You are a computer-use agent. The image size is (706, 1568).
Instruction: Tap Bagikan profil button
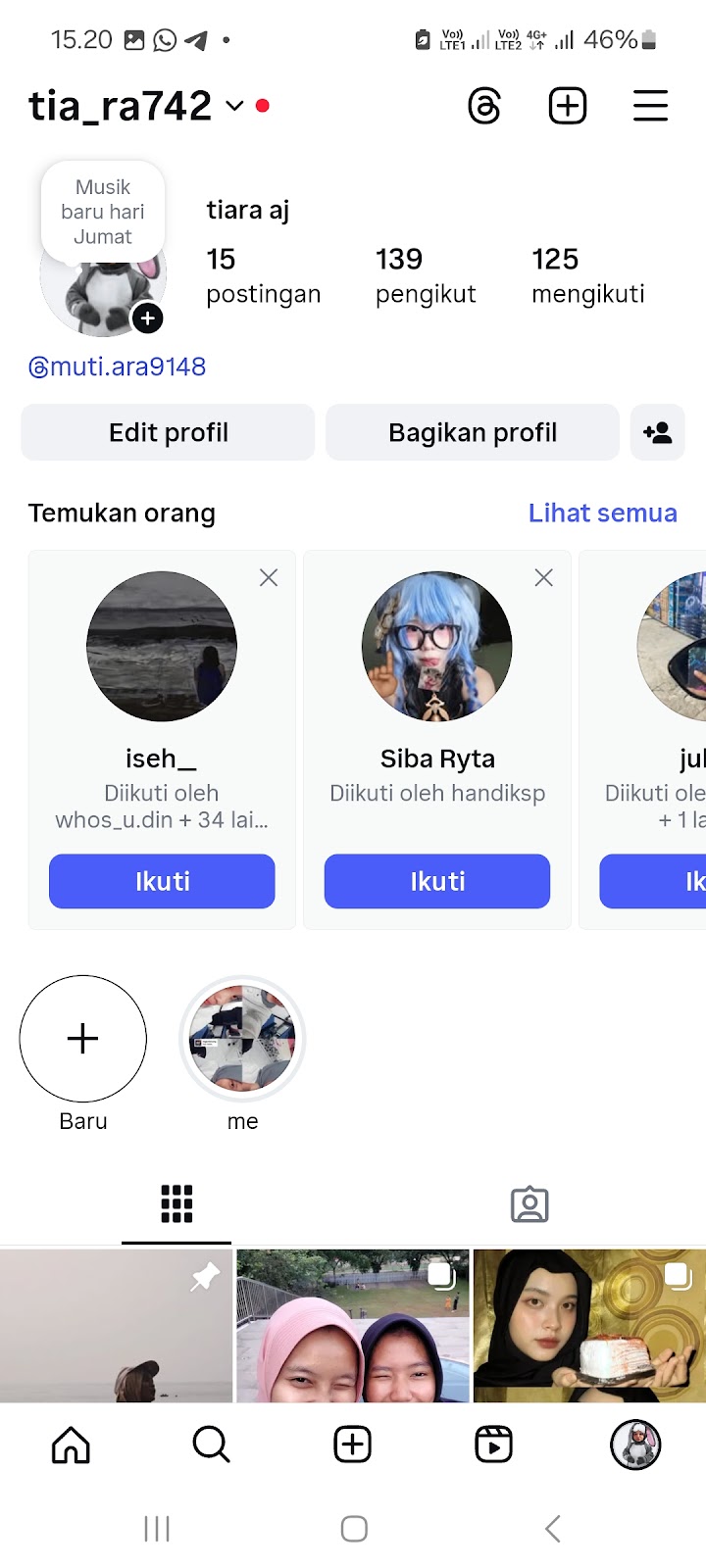[x=472, y=432]
